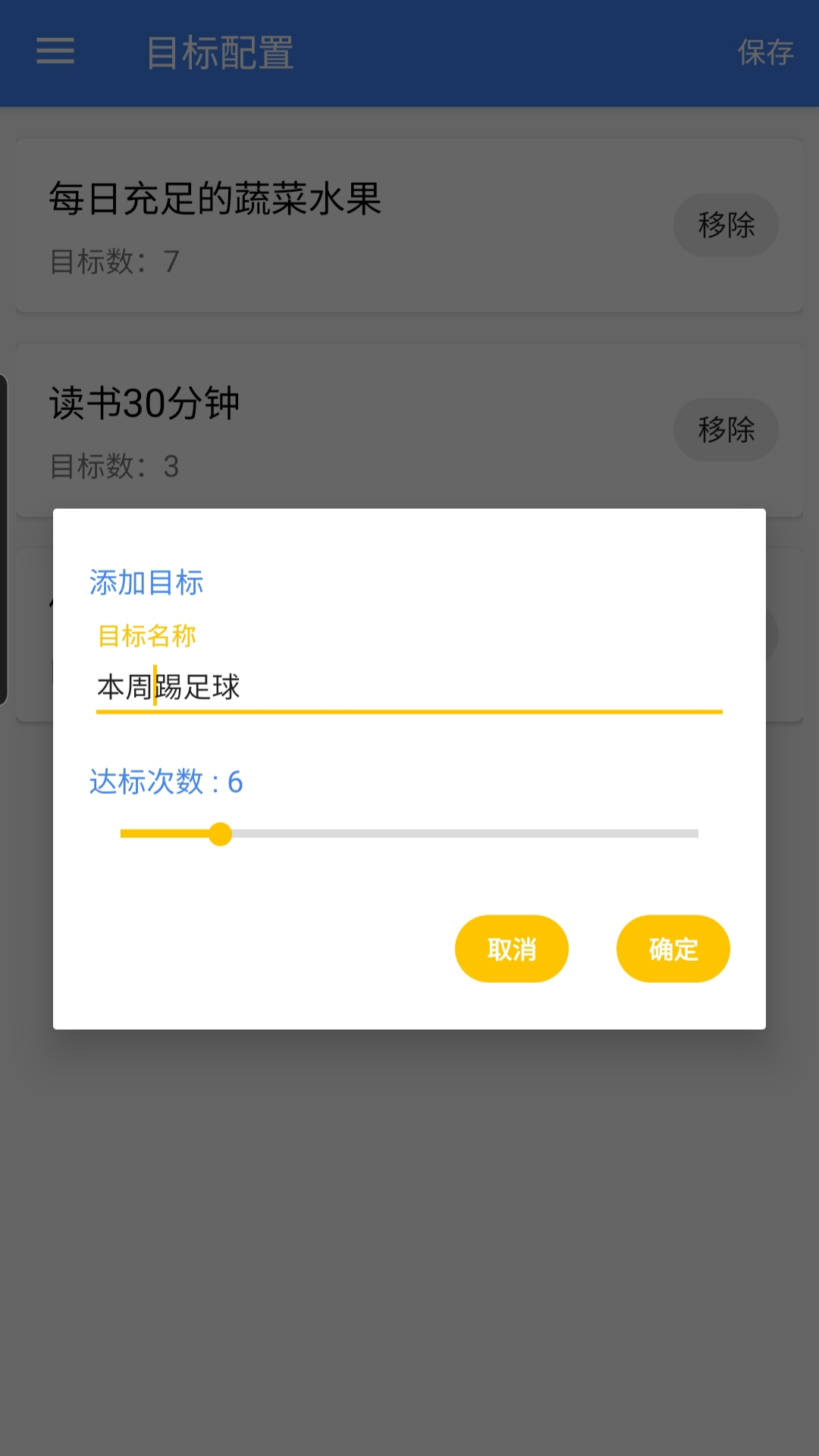This screenshot has width=819, height=1456.
Task: Tap outside the dialog to dismiss it
Action: (x=409, y=1251)
